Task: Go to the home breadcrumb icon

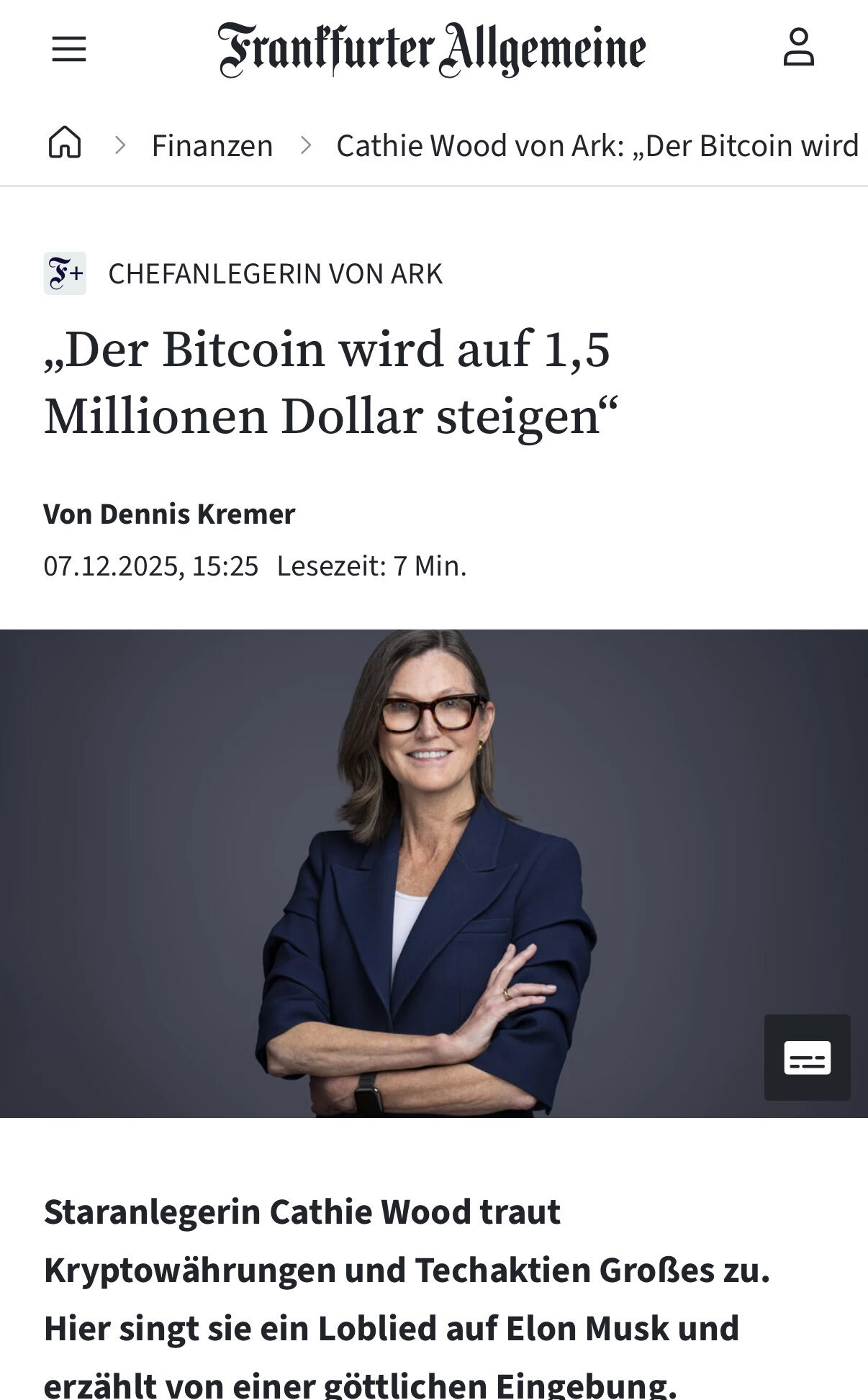Action: 65,143
